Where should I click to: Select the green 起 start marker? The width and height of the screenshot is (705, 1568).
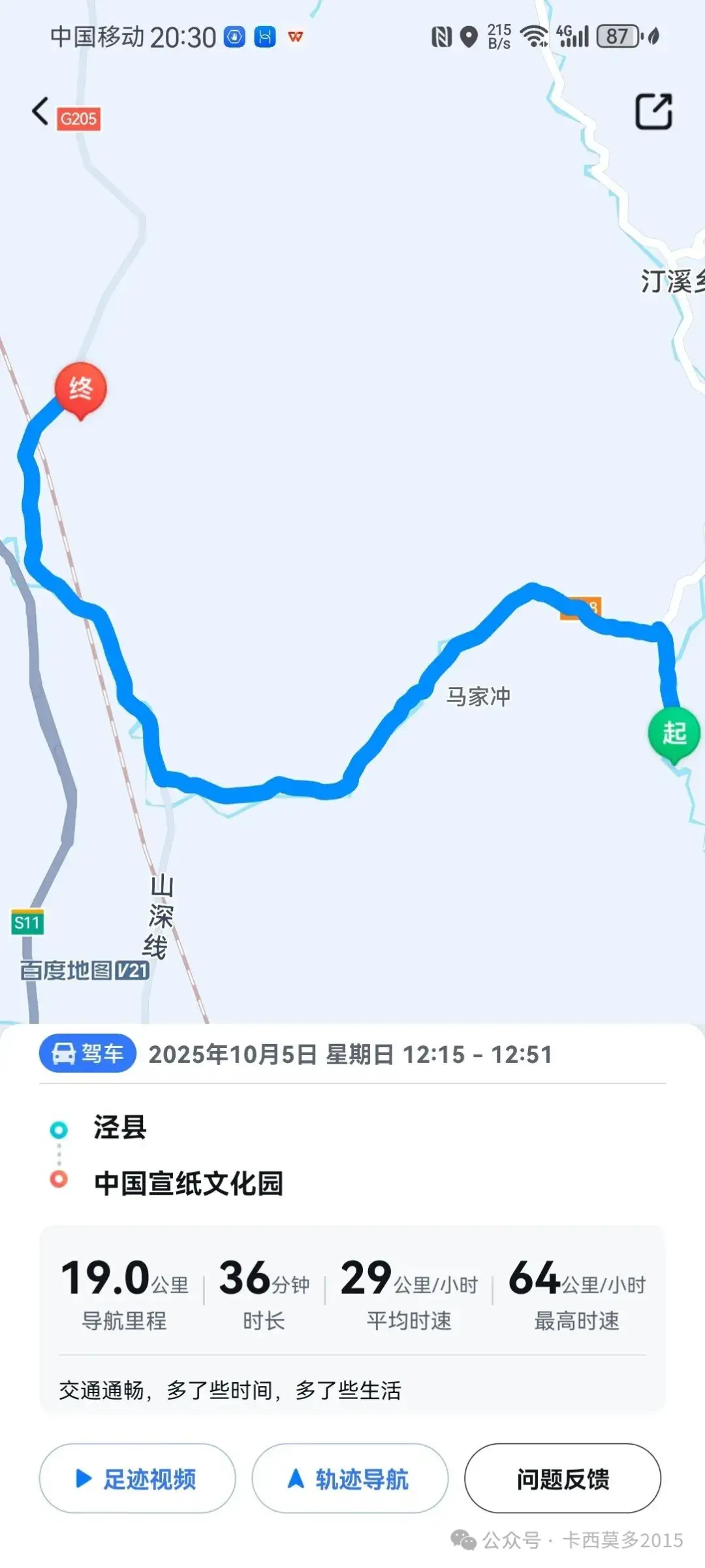point(674,733)
